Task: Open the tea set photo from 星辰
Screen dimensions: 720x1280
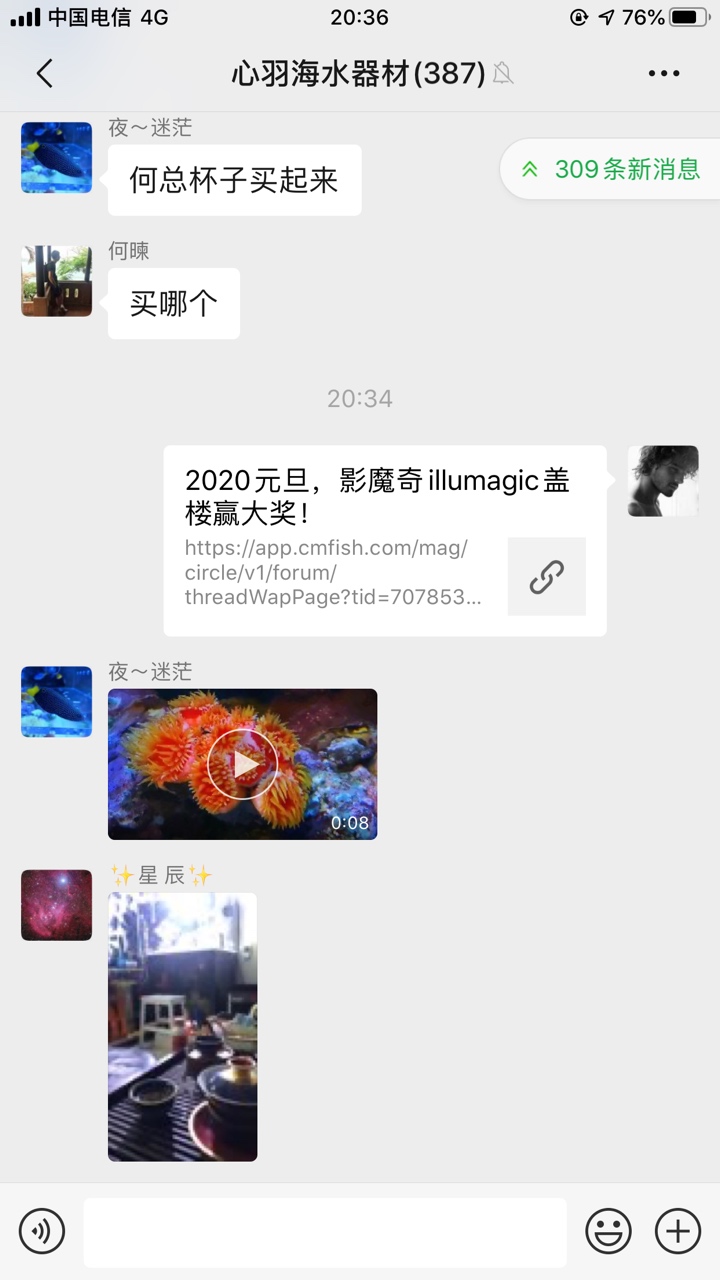Action: pos(182,1026)
